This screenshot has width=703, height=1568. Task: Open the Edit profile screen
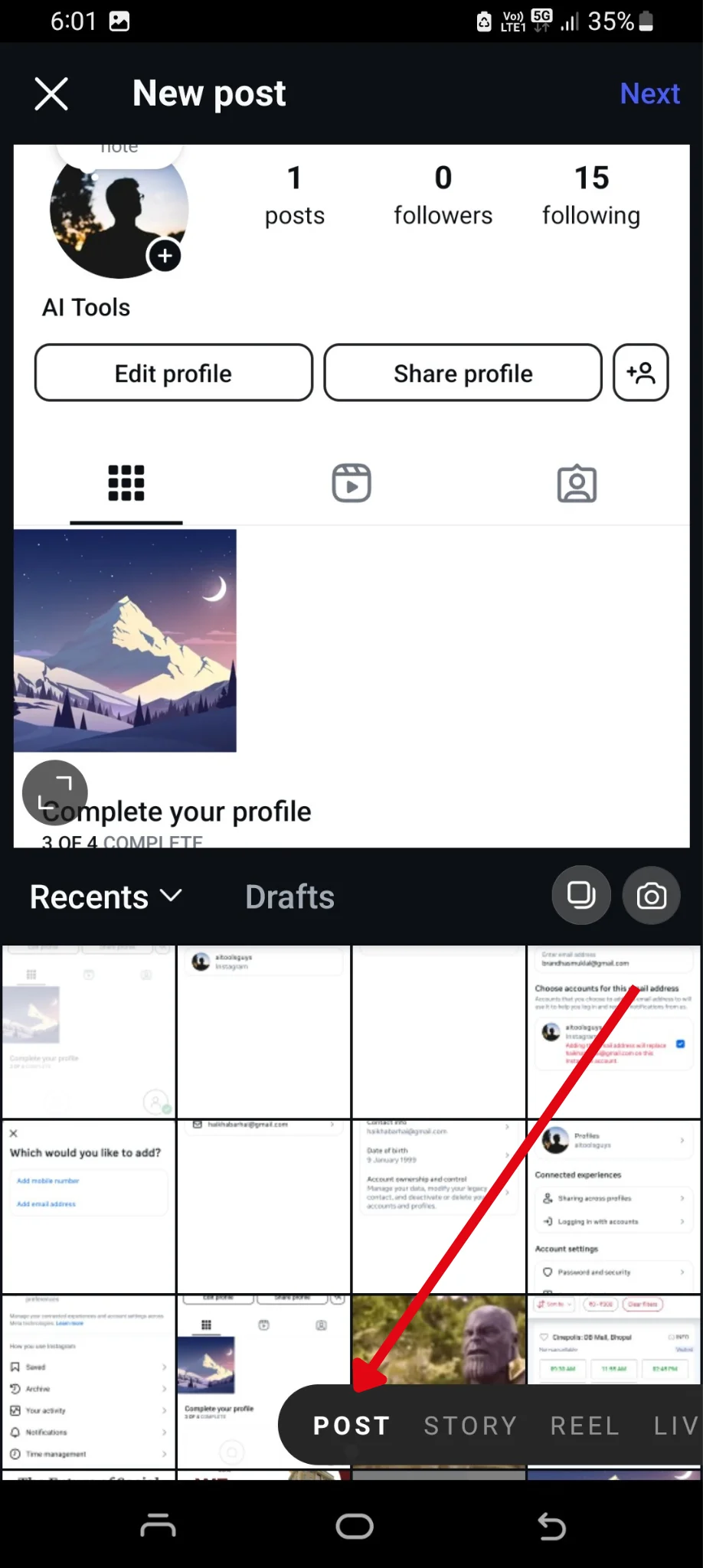click(x=172, y=373)
